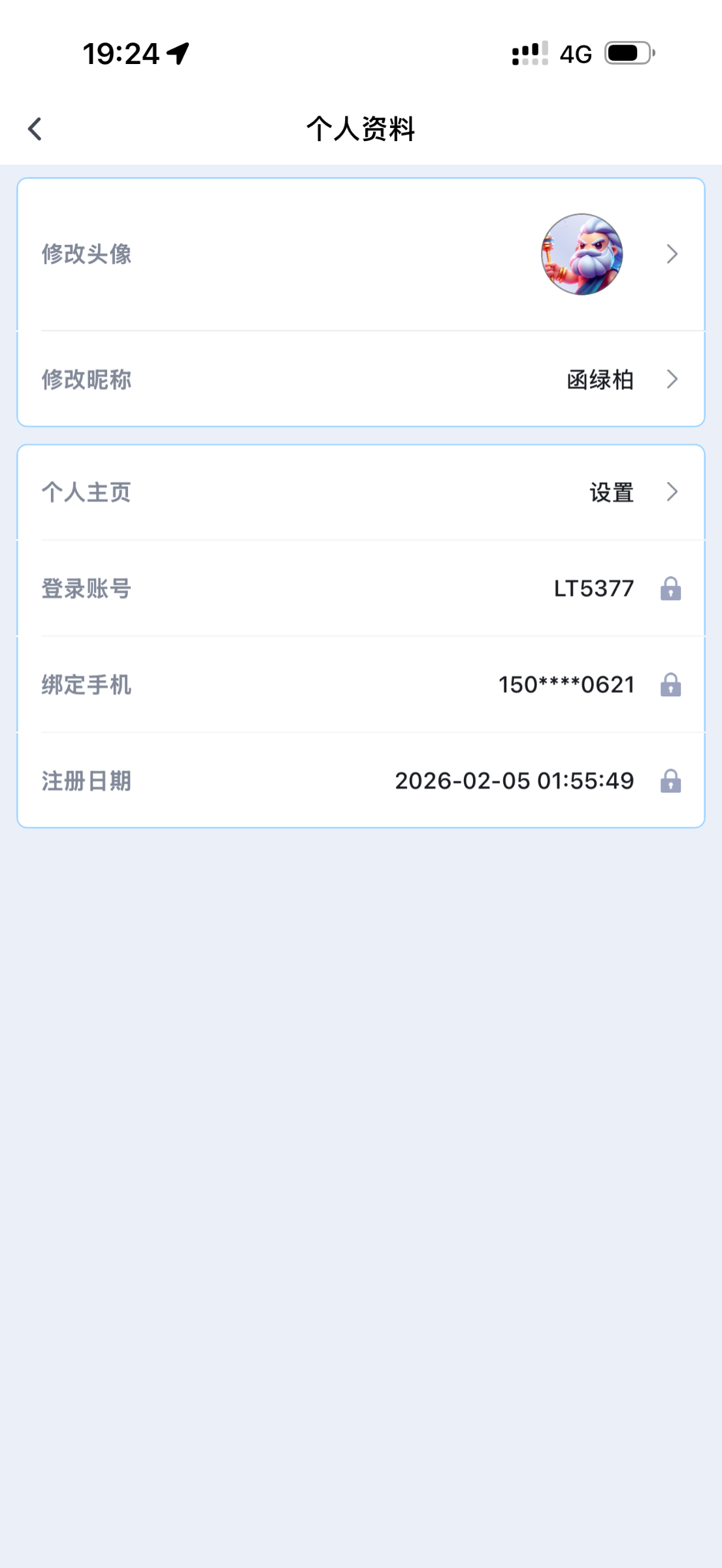Expand the 修改头像 row via its chevron
Image resolution: width=722 pixels, height=1568 pixels.
[672, 253]
